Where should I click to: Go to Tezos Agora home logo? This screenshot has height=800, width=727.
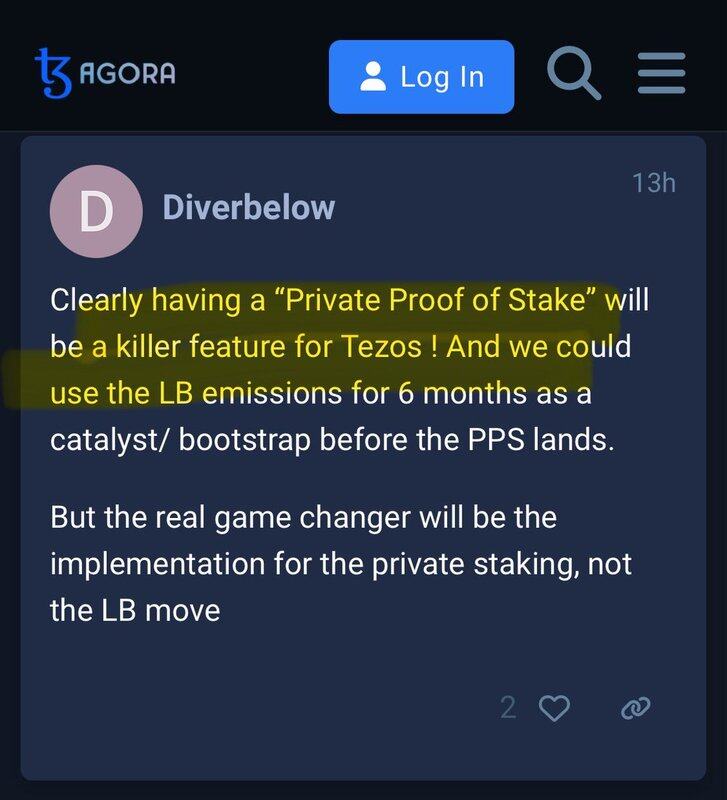tap(105, 74)
